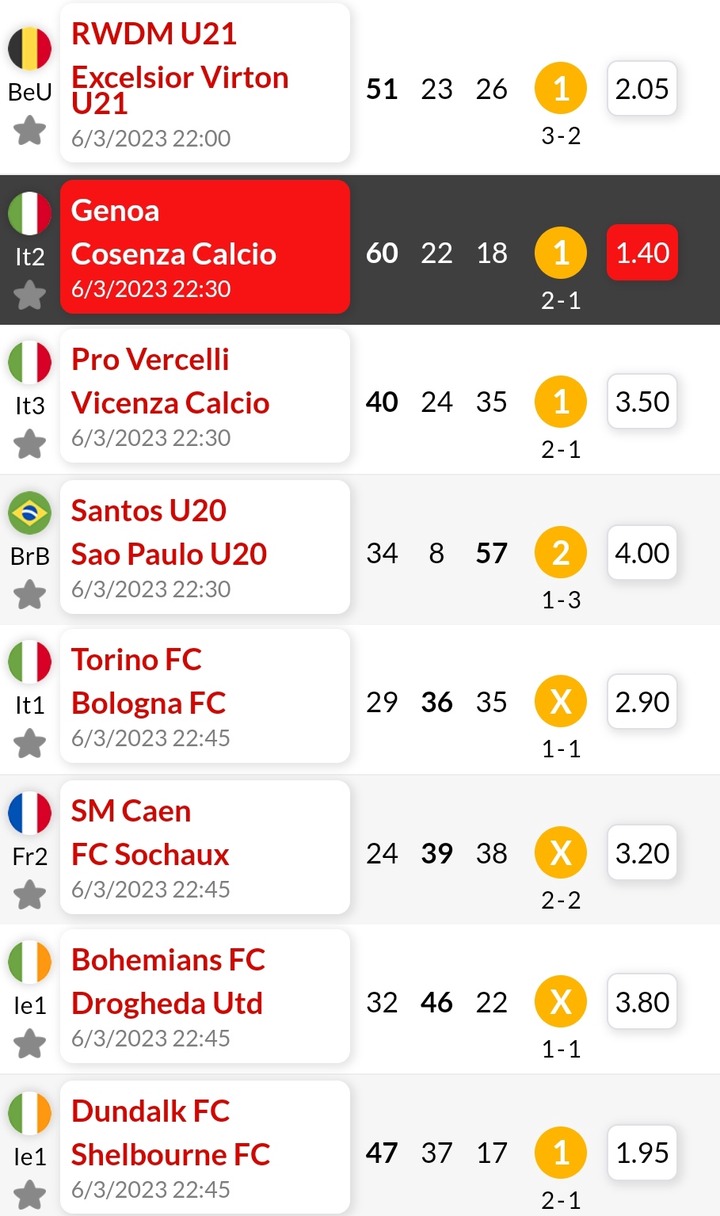
Task: Star the Pro Vercelli match
Action: click(x=30, y=444)
